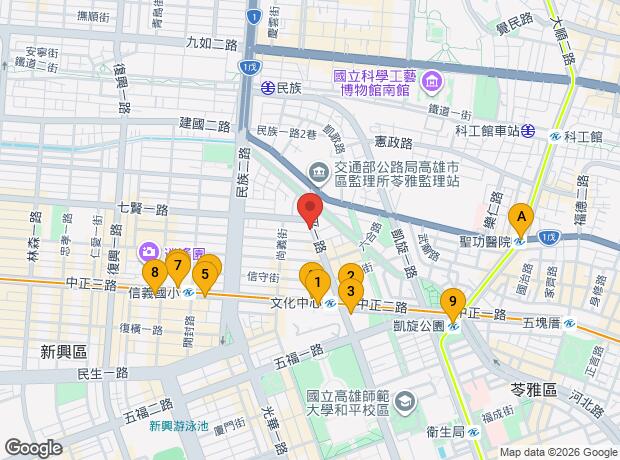Tap marker 9 at 凱旋公園
620x460 pixels.
click(453, 305)
